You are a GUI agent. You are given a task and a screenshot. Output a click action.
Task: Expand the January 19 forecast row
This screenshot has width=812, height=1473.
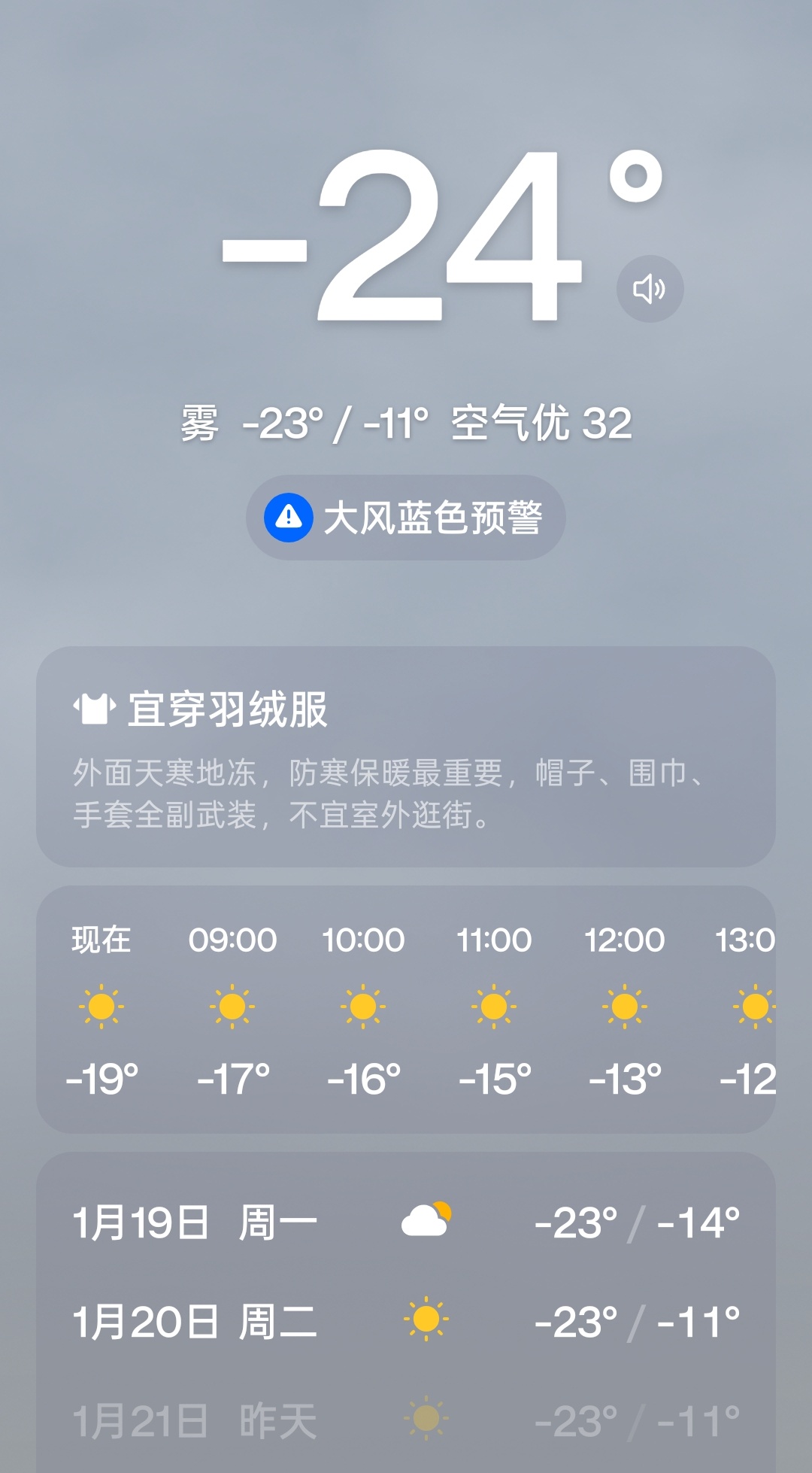coord(406,1221)
